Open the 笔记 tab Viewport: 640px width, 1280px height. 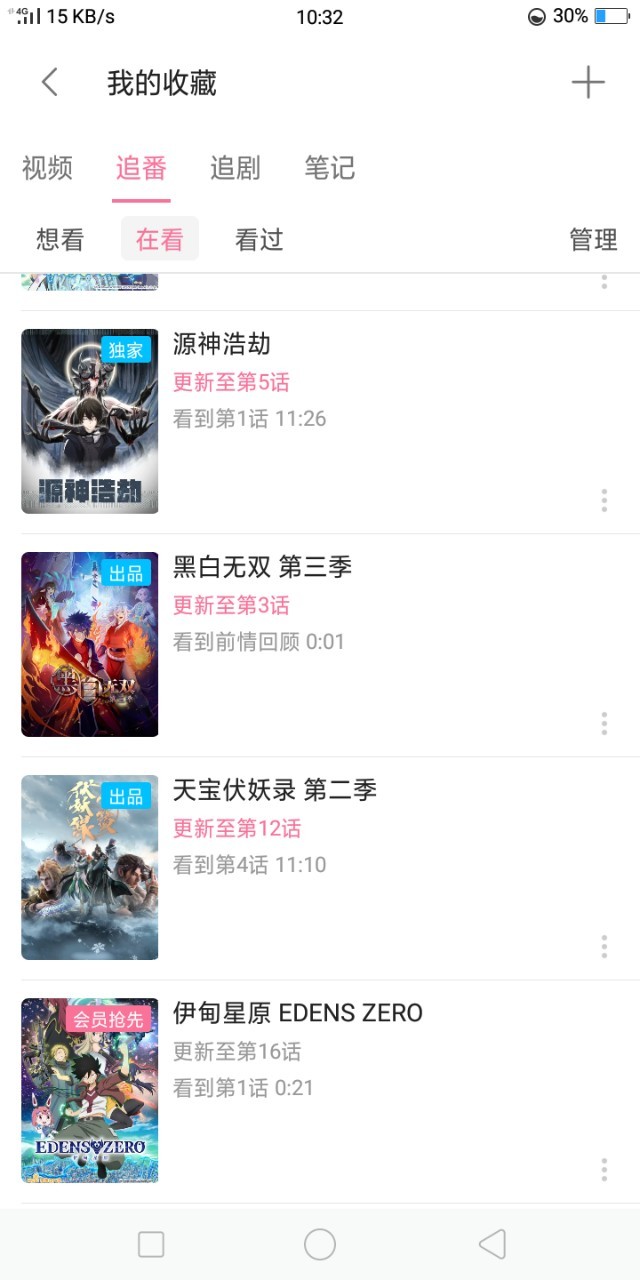point(329,168)
